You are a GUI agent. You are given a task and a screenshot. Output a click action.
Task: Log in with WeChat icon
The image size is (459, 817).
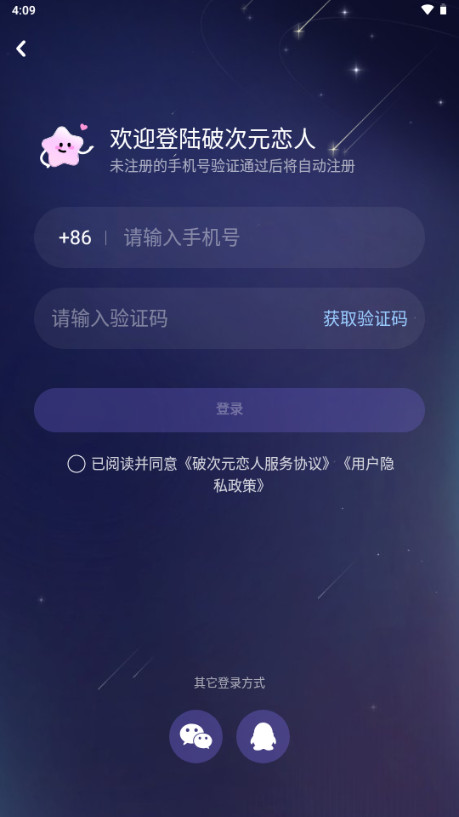(196, 736)
